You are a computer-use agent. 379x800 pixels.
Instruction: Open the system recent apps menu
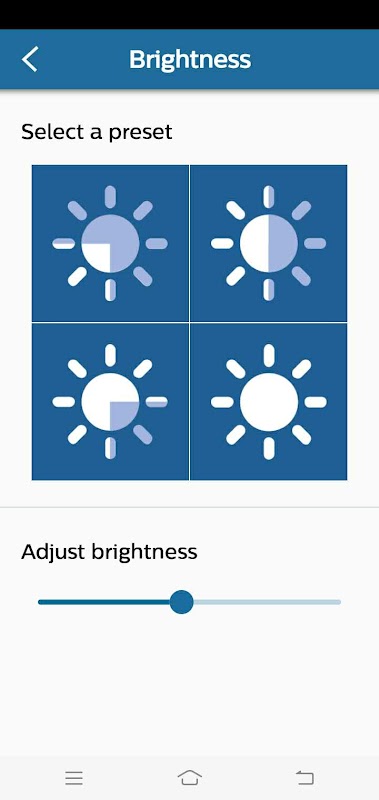coord(74,778)
